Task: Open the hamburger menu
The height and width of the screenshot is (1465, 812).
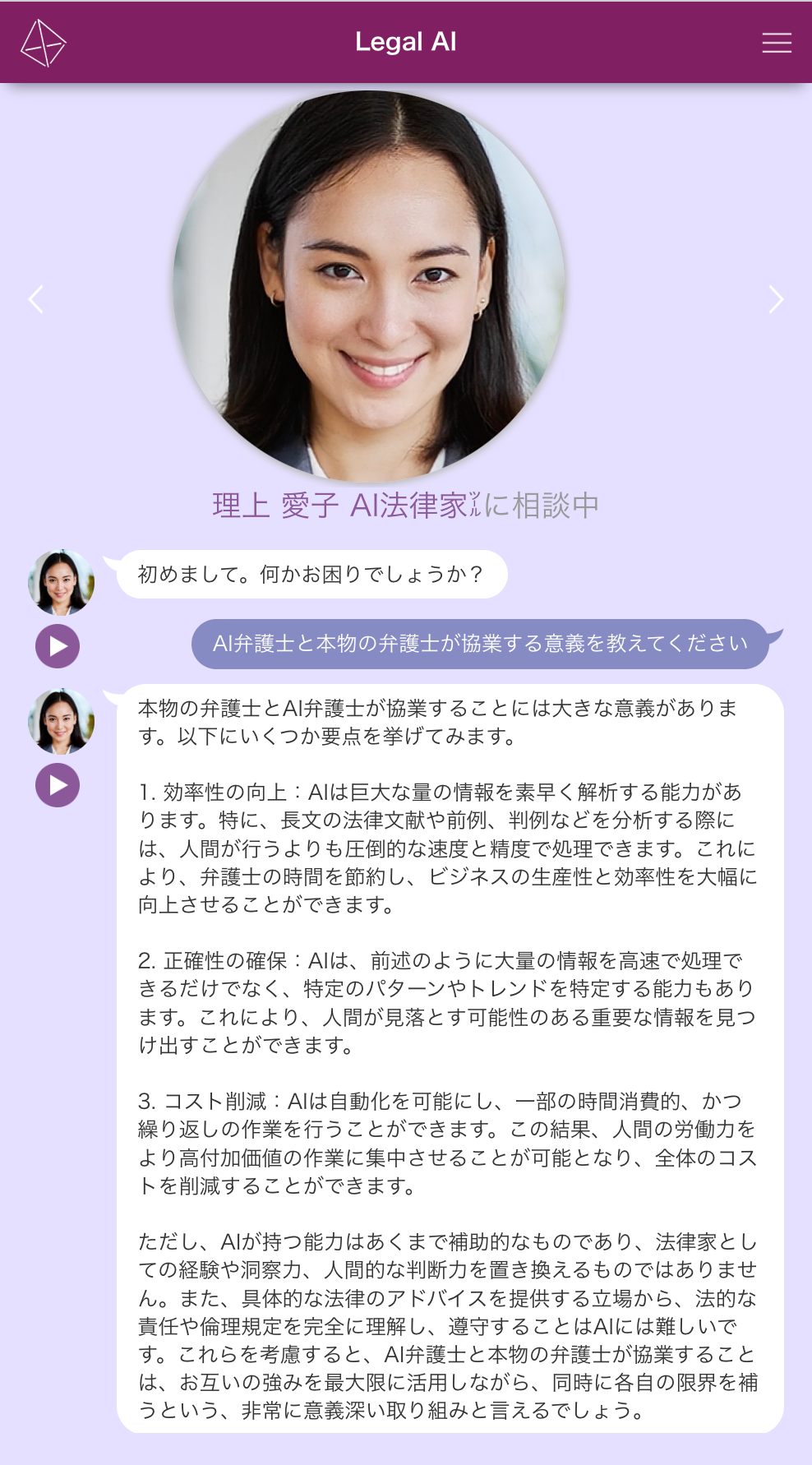Action: [x=776, y=43]
